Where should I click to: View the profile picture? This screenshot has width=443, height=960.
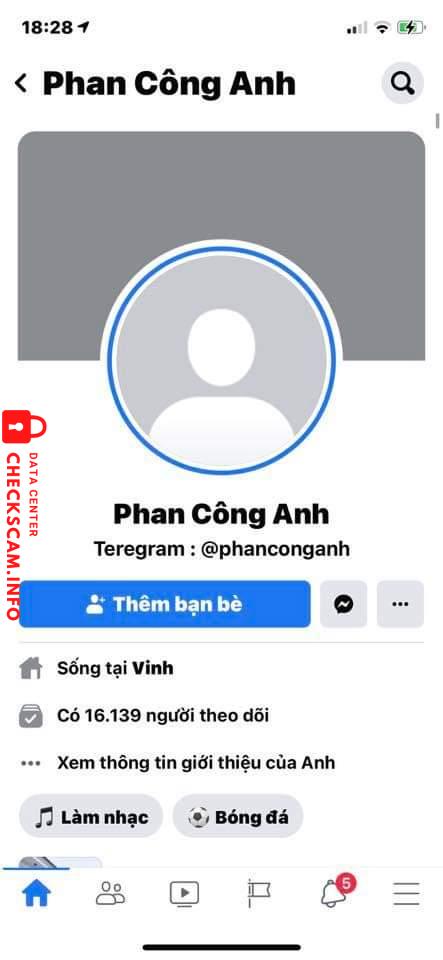click(222, 360)
